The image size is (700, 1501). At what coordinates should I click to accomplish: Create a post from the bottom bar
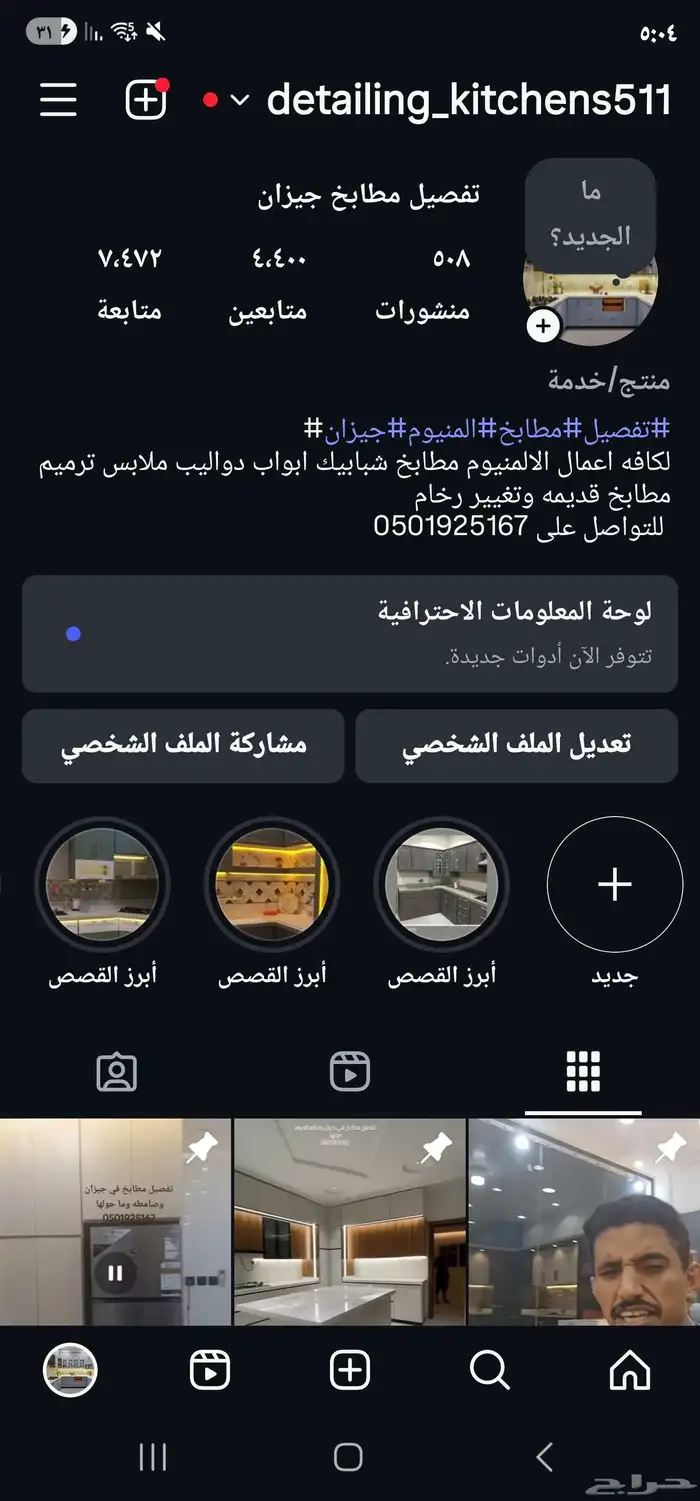click(350, 1371)
